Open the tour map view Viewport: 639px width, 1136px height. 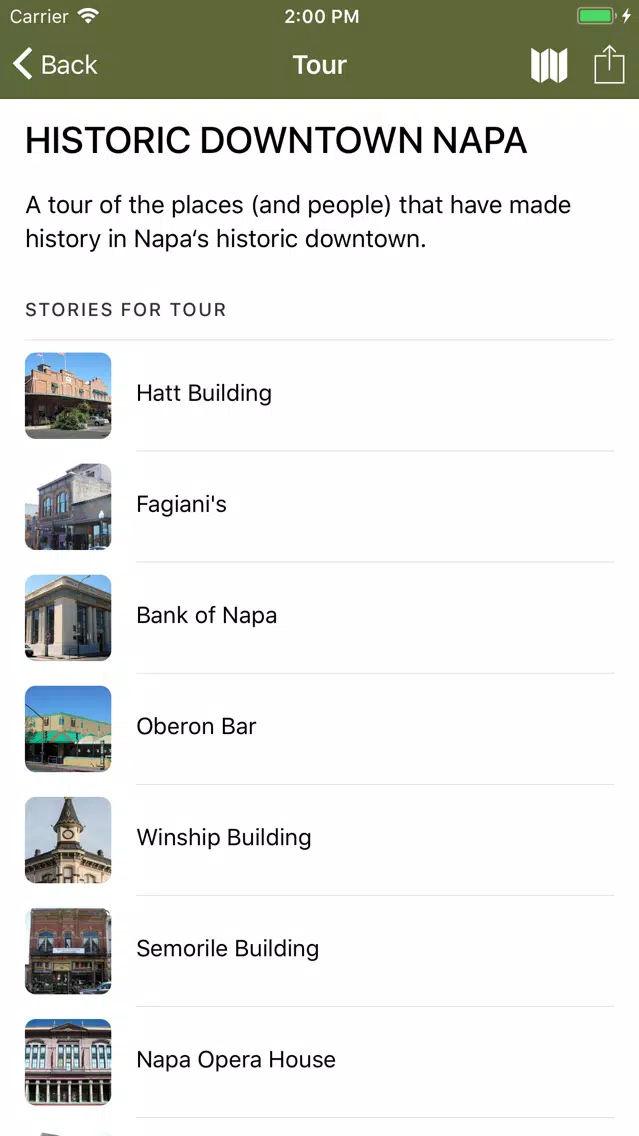point(548,65)
